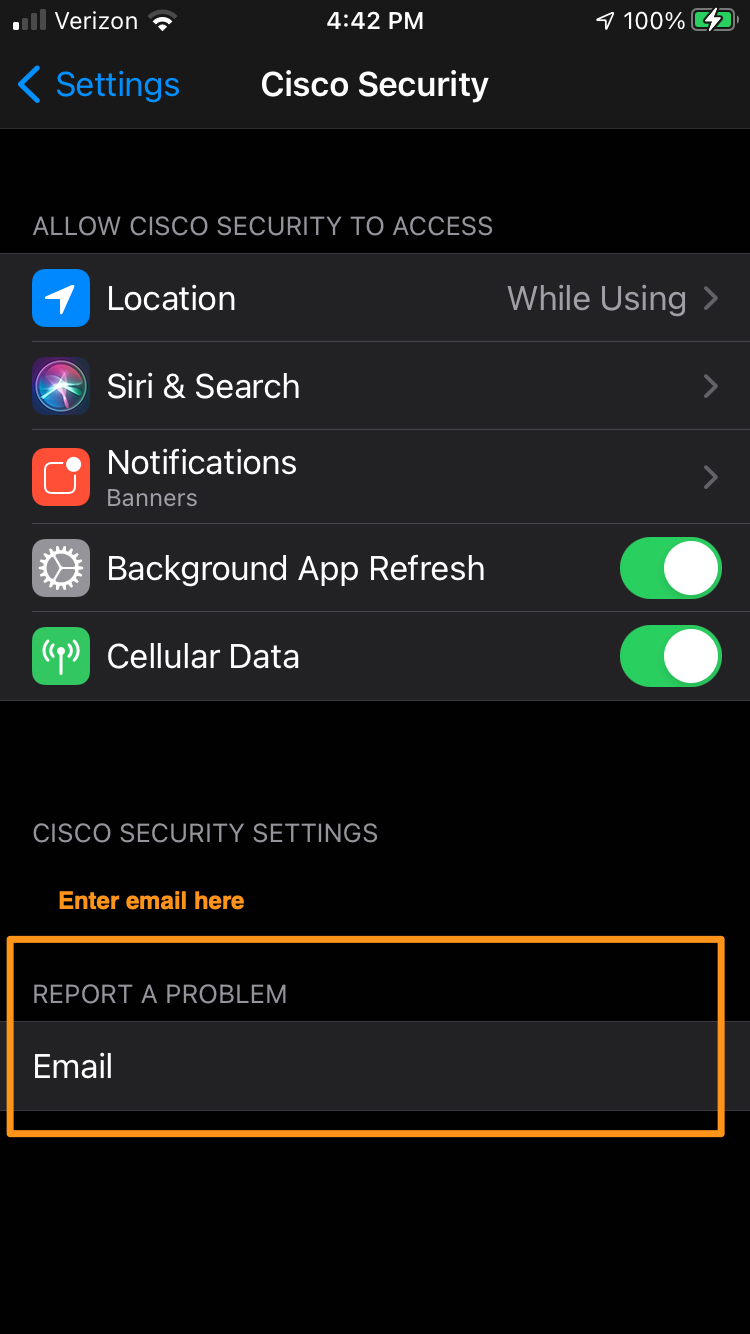This screenshot has width=750, height=1334.
Task: Open Notifications settings for Cisco Security
Action: 375,477
